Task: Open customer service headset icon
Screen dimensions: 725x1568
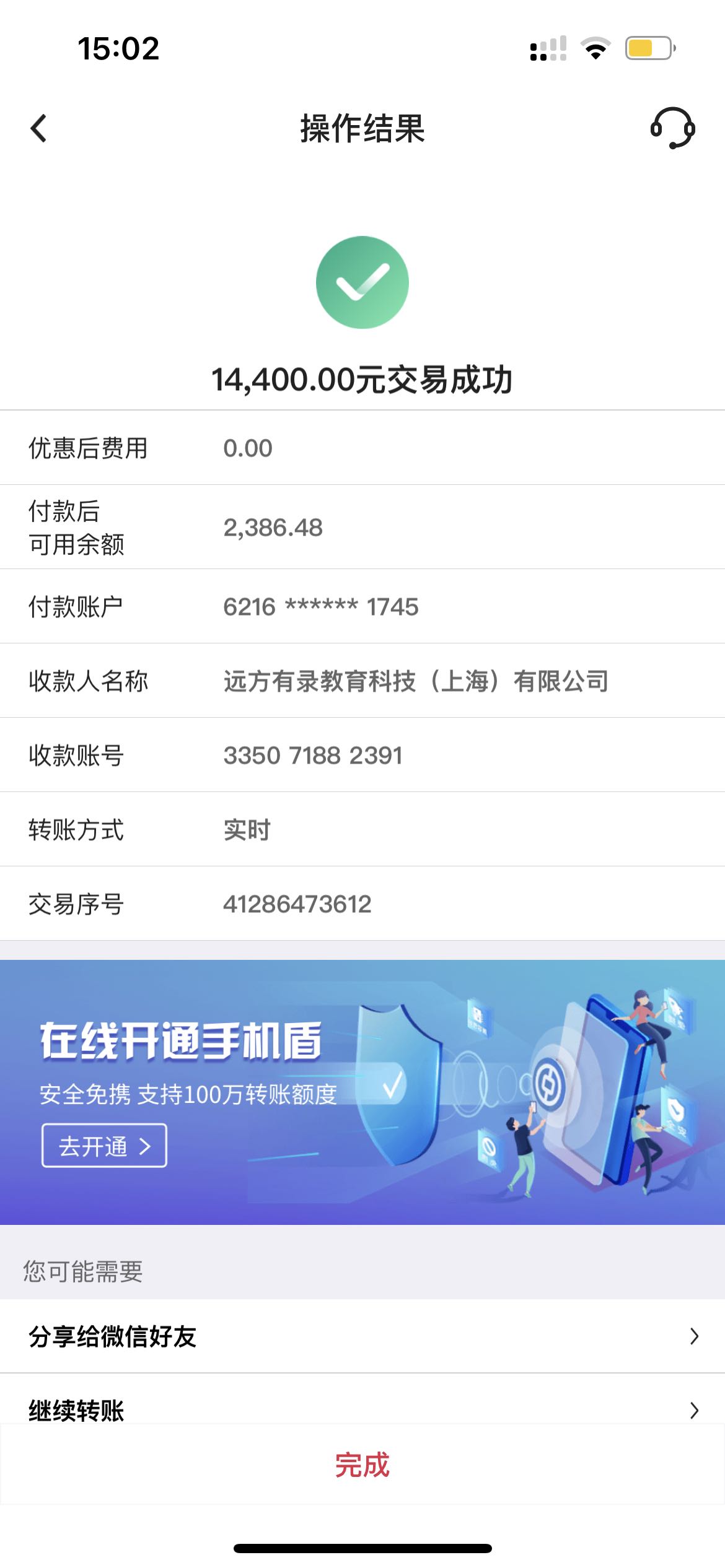Action: pos(672,128)
